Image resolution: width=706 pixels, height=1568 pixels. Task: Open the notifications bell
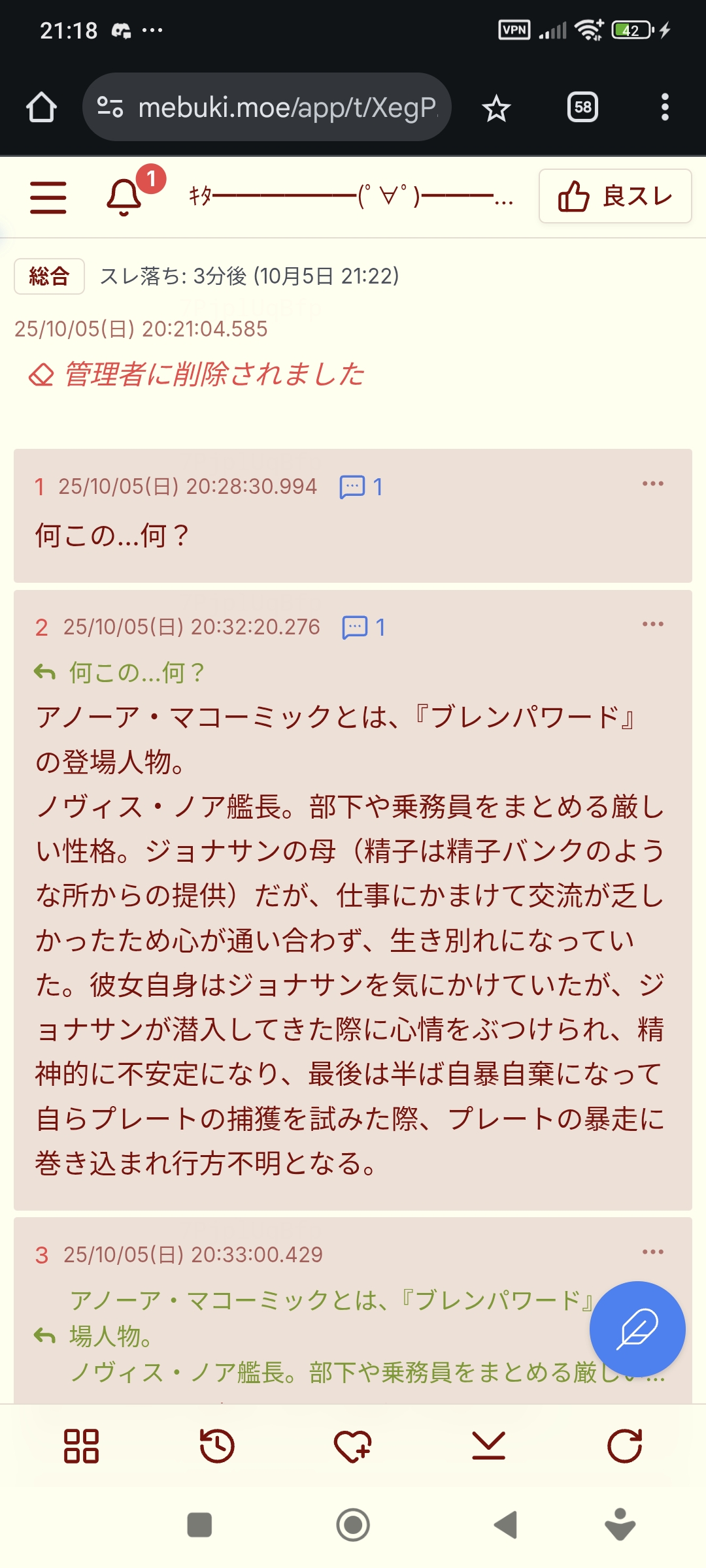pos(124,197)
